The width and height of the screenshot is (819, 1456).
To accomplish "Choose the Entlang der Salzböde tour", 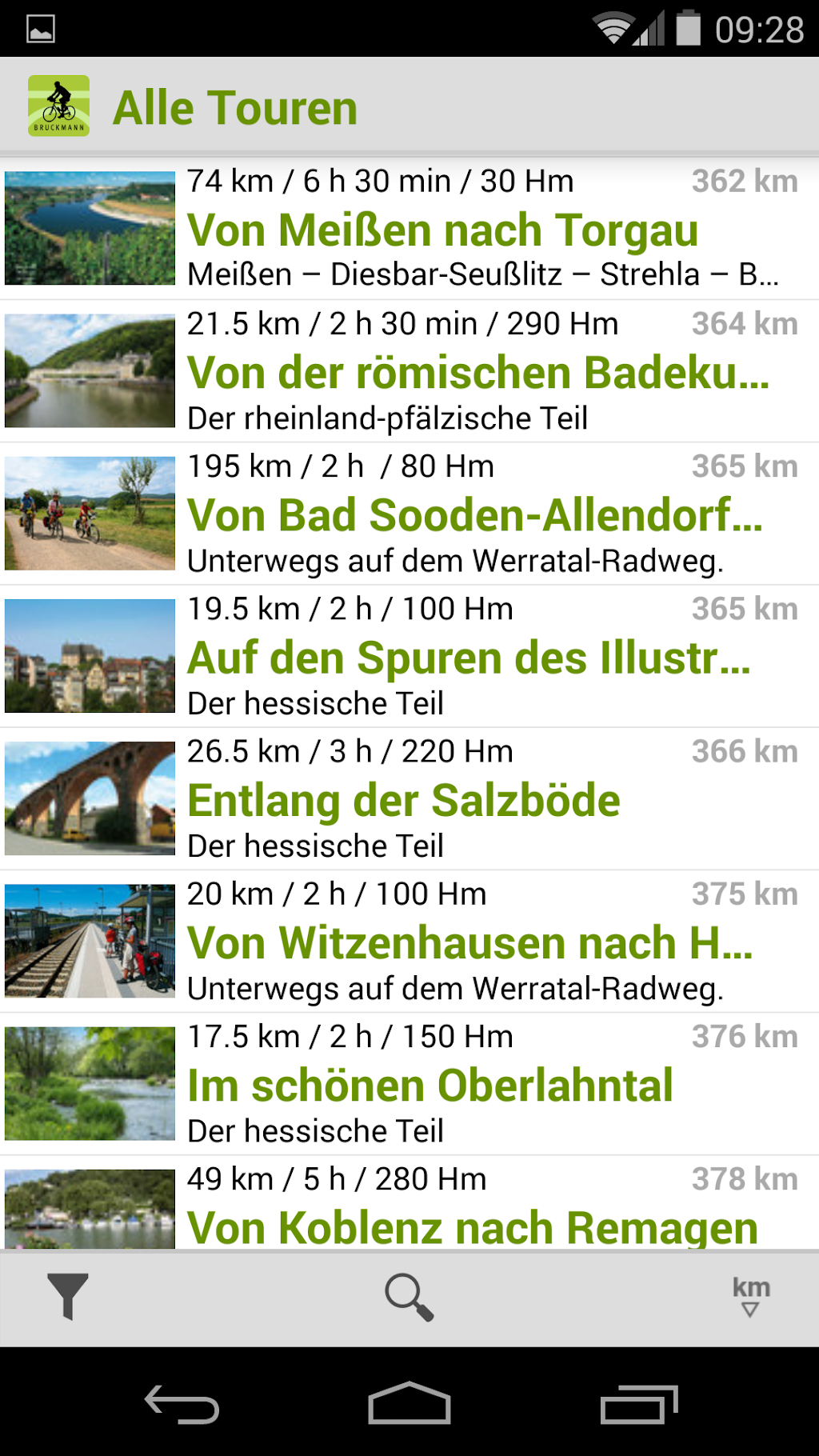I will pyautogui.click(x=404, y=800).
